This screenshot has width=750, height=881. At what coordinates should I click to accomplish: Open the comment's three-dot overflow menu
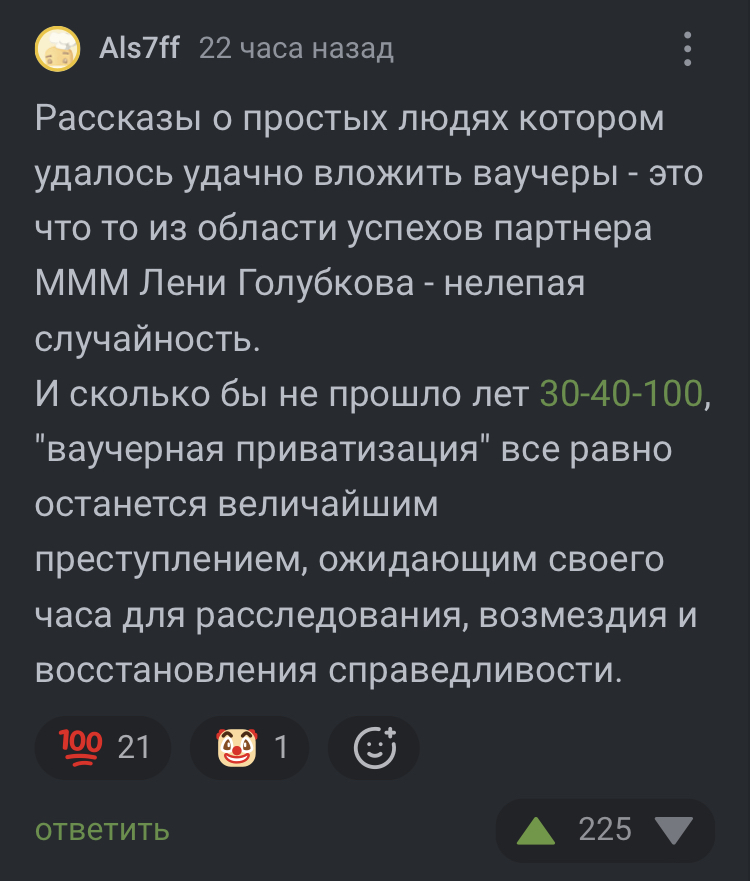(x=687, y=49)
